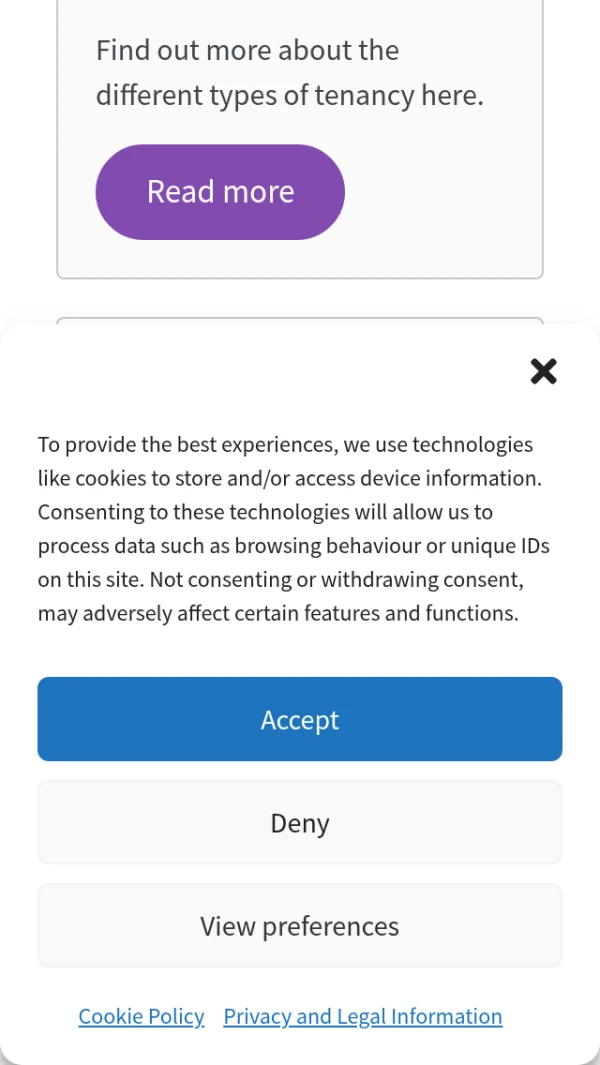Deny cookie consent
The height and width of the screenshot is (1065, 600).
pos(300,822)
